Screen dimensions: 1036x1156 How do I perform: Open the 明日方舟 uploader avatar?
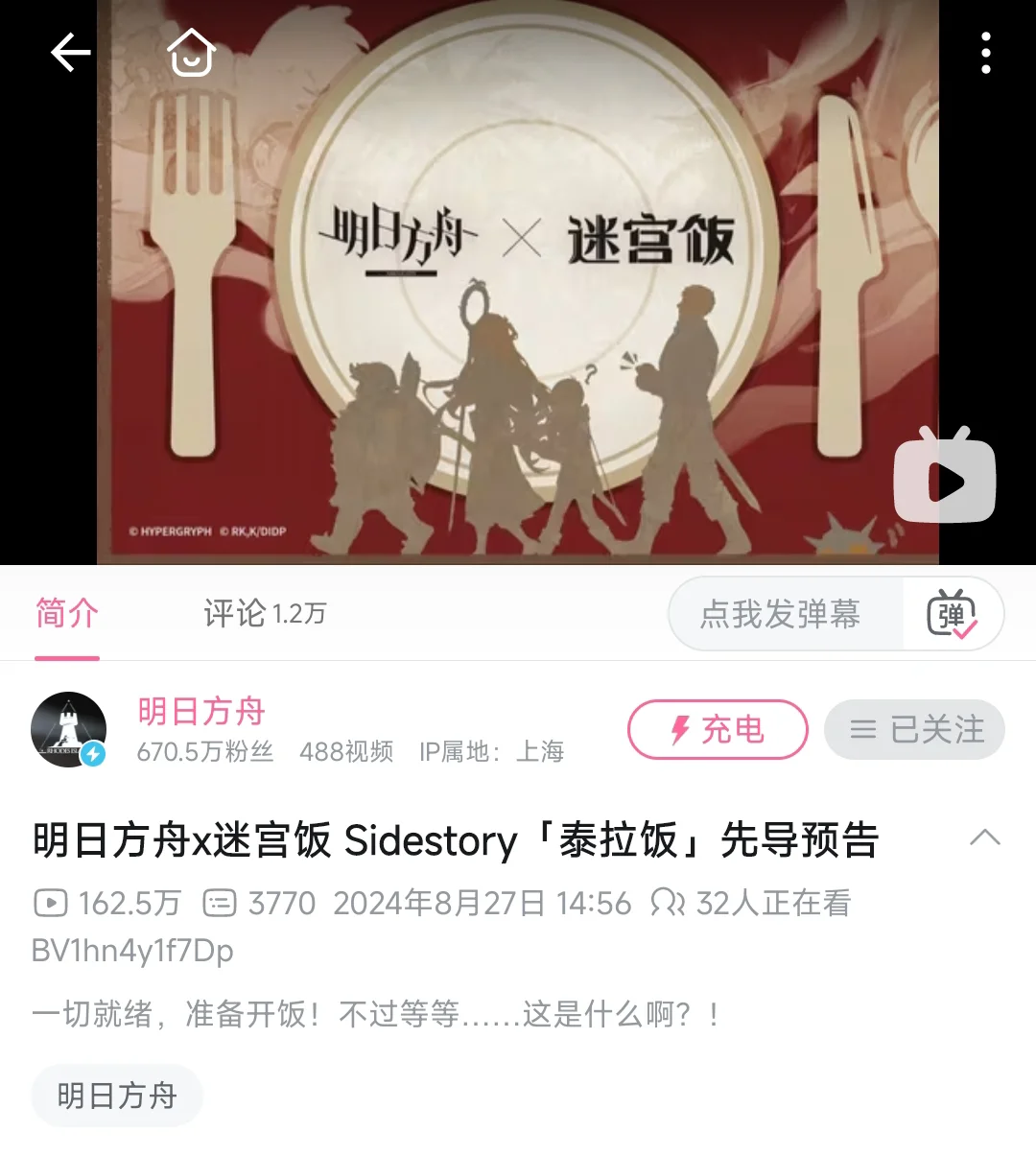coord(68,729)
